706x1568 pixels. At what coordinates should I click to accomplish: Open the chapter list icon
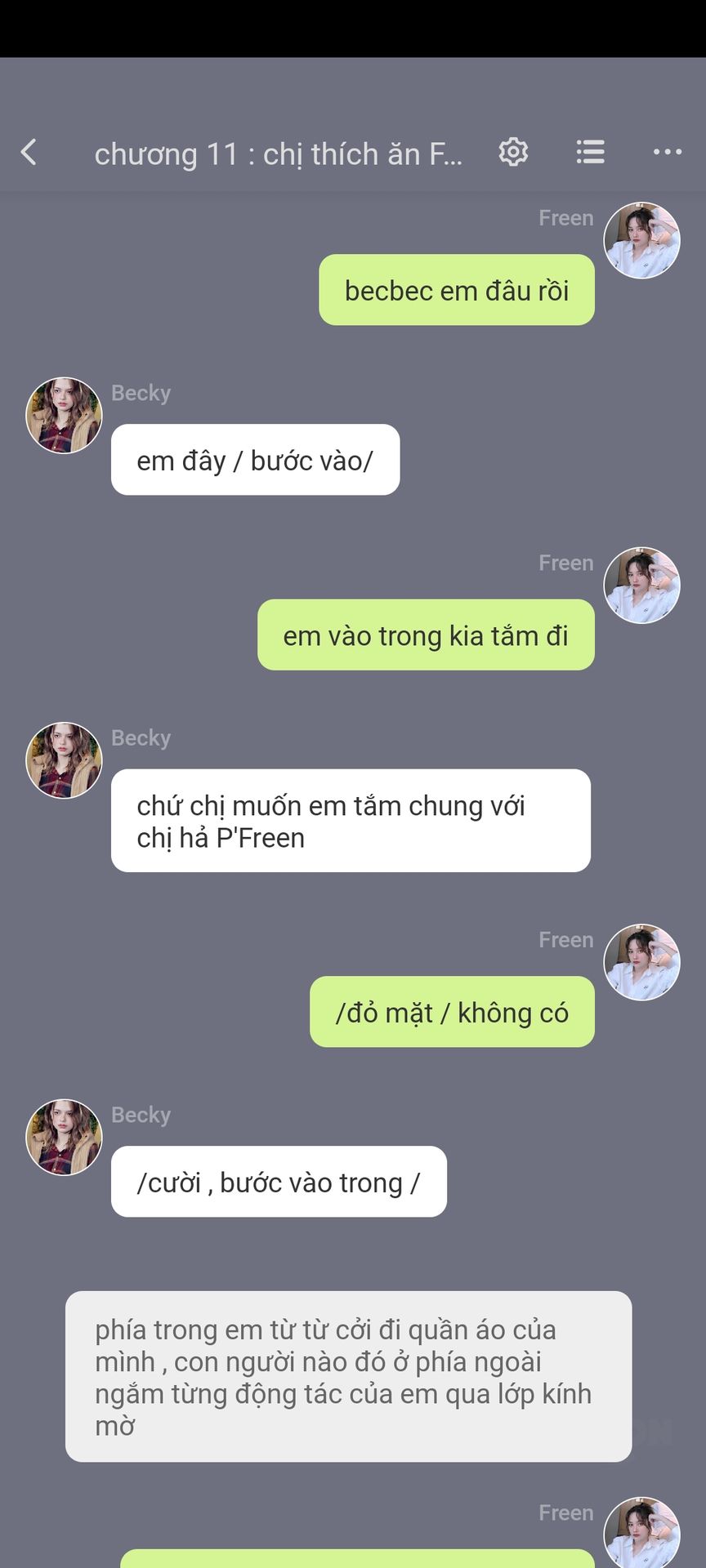pos(590,152)
